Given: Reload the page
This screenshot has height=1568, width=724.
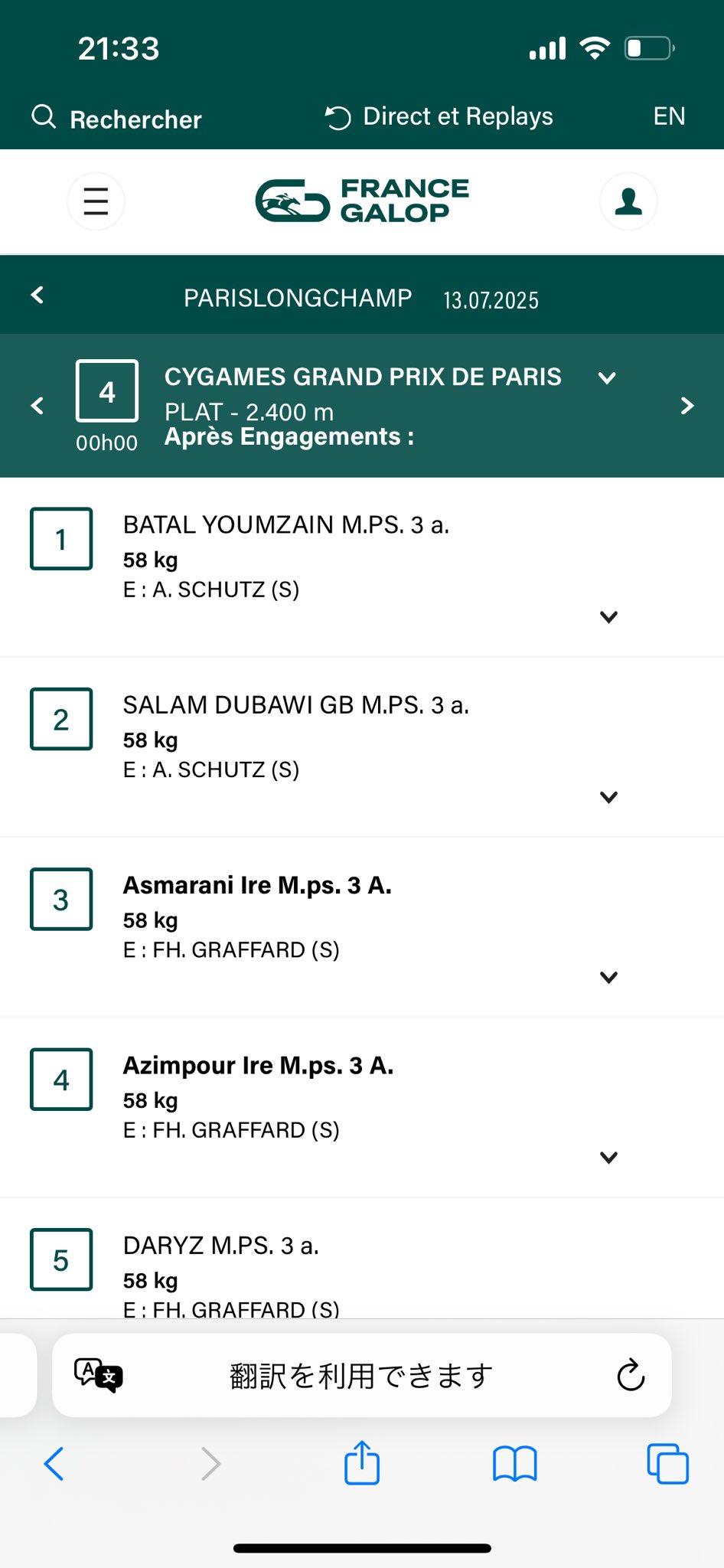Looking at the screenshot, I should point(631,1376).
